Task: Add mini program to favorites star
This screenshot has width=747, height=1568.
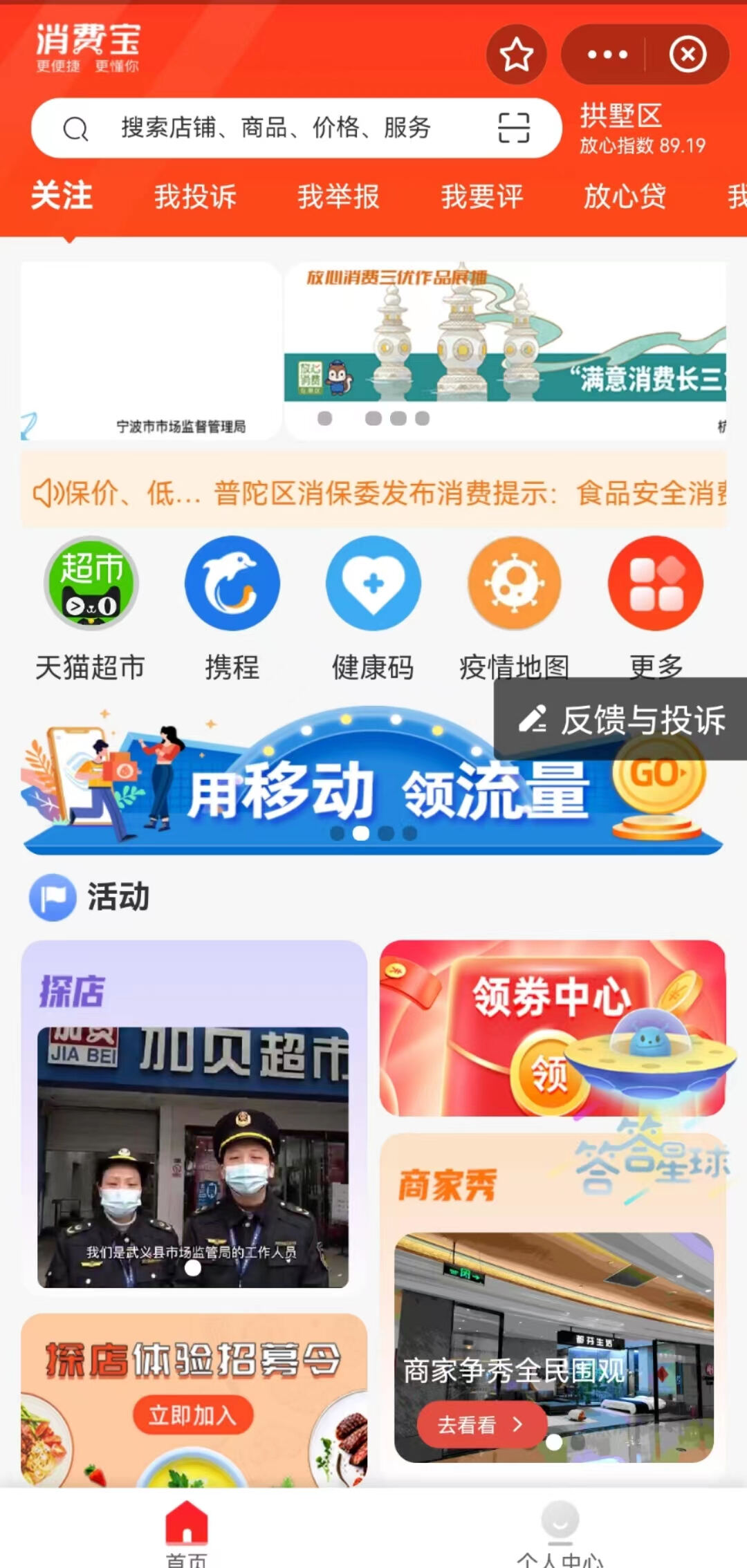Action: pos(516,55)
